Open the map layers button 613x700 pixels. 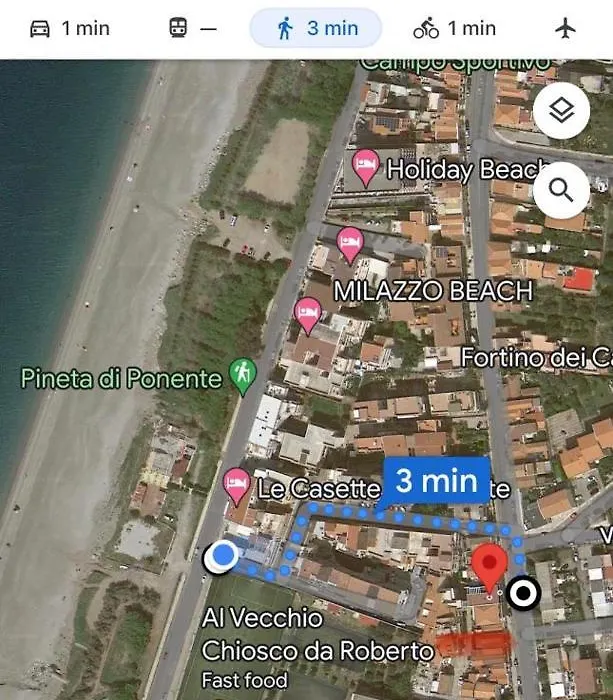click(561, 111)
